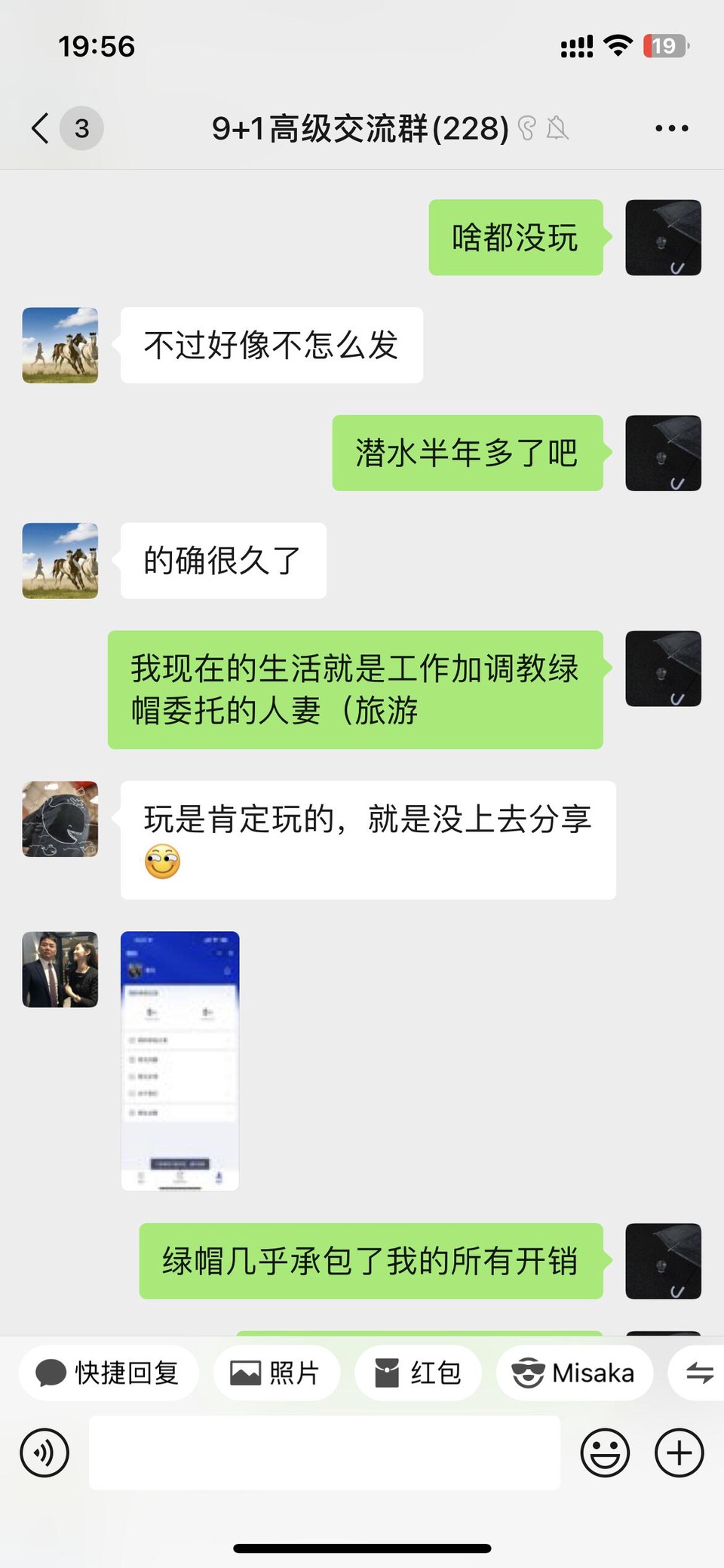Open profile of the shark cartoon avatar
Screen dimensions: 724x1568
pos(60,819)
